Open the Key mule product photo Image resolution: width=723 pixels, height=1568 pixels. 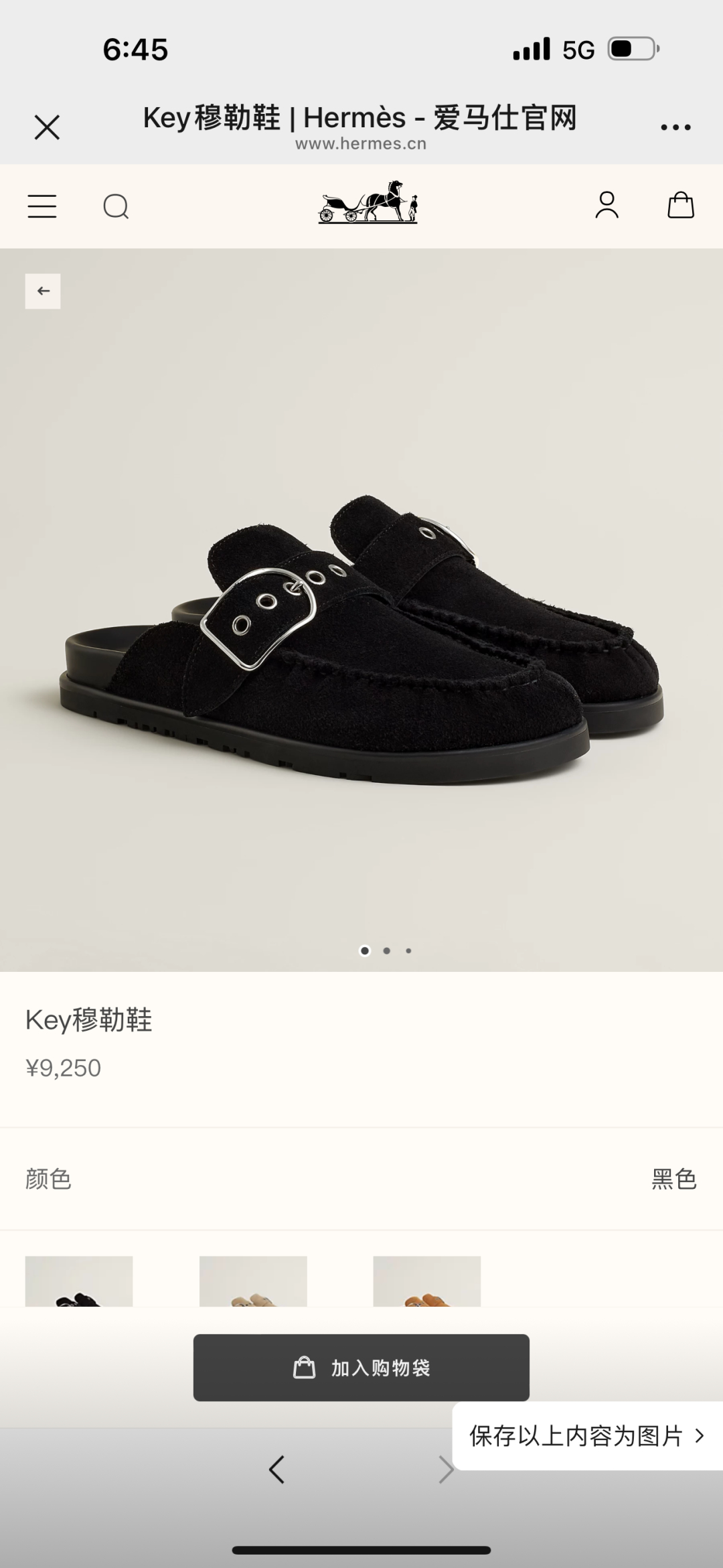(x=361, y=636)
